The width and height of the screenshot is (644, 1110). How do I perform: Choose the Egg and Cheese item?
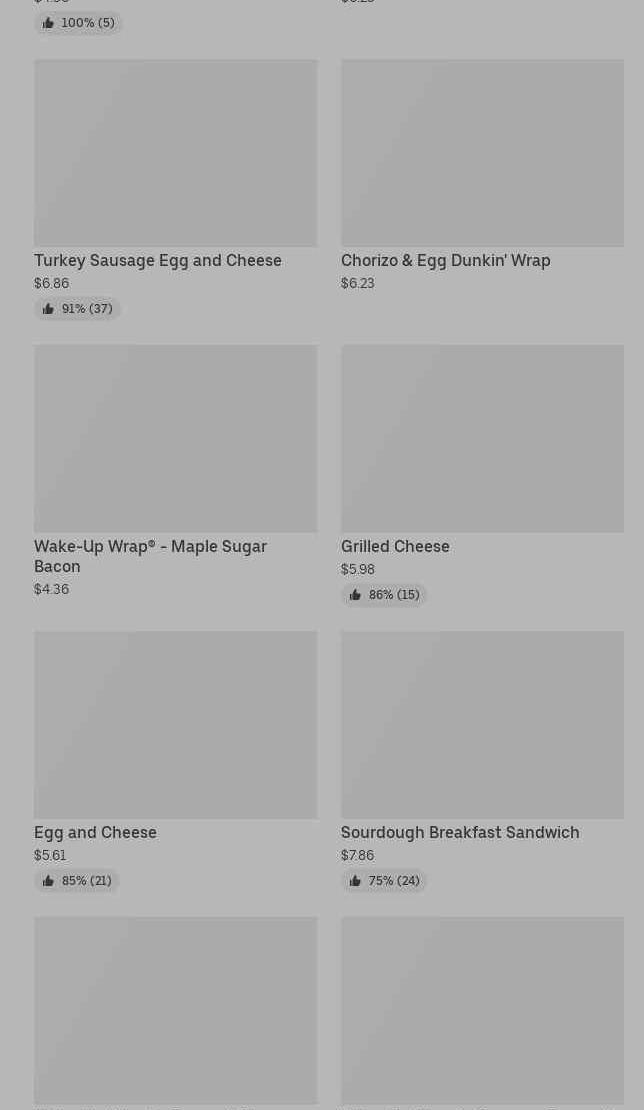pyautogui.click(x=176, y=761)
